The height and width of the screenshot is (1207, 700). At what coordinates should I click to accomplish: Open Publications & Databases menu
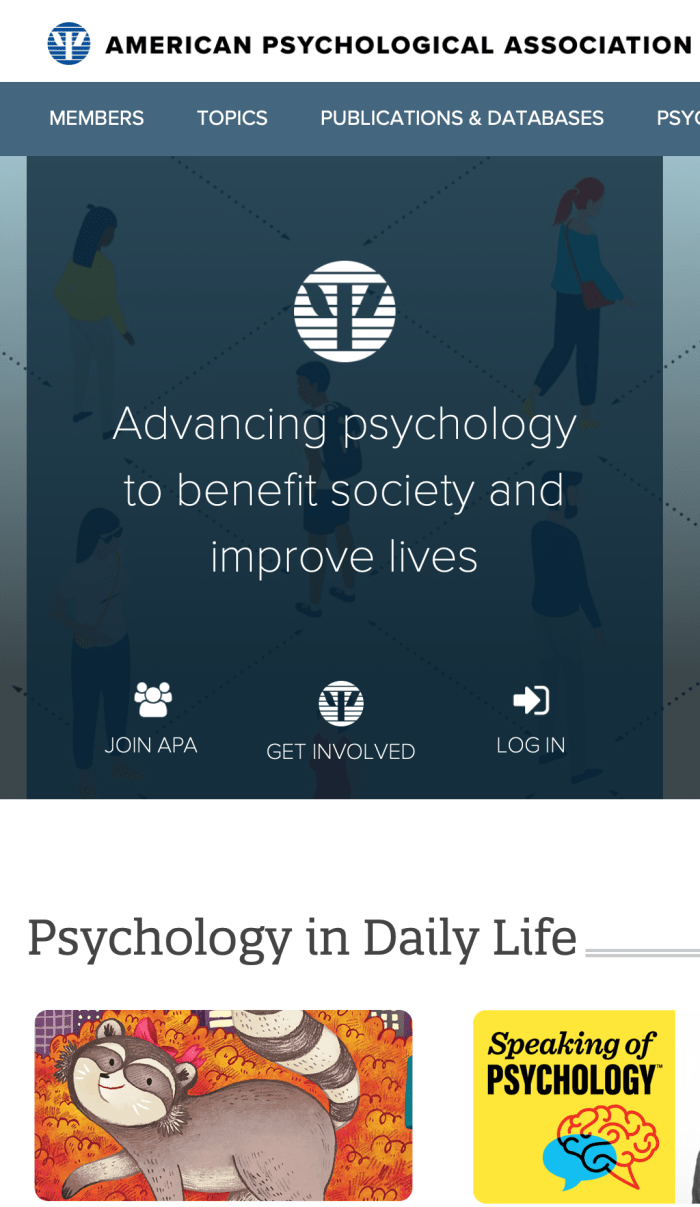coord(461,118)
